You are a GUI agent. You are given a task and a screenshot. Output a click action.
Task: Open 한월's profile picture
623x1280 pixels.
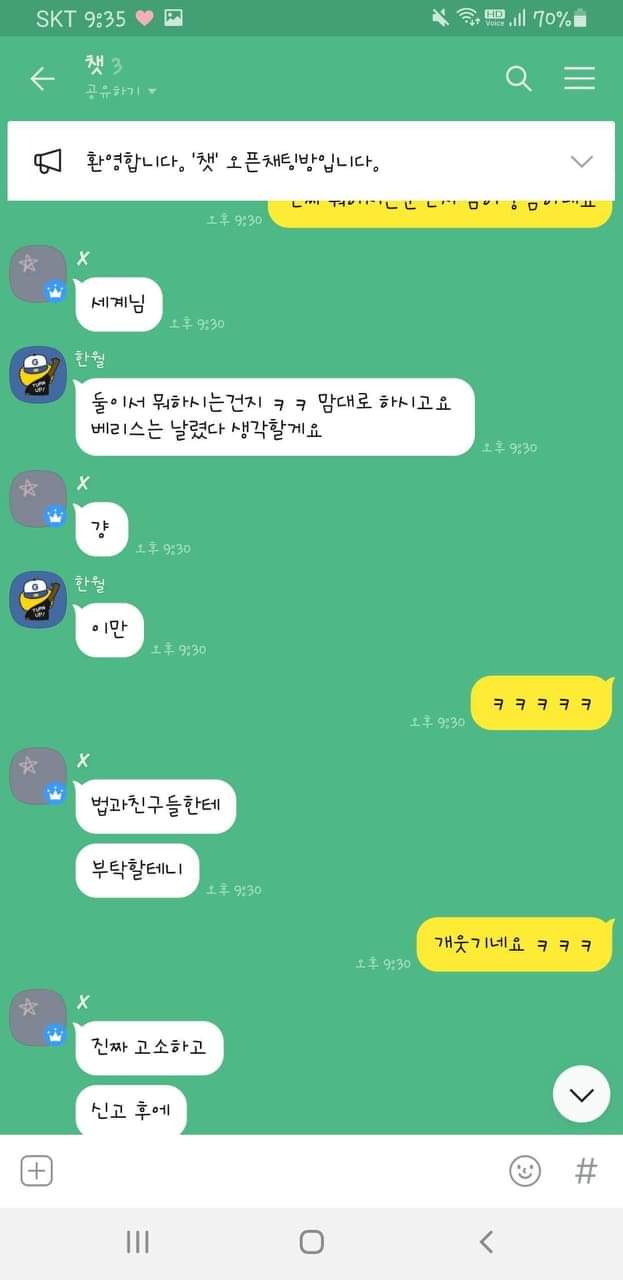click(38, 375)
